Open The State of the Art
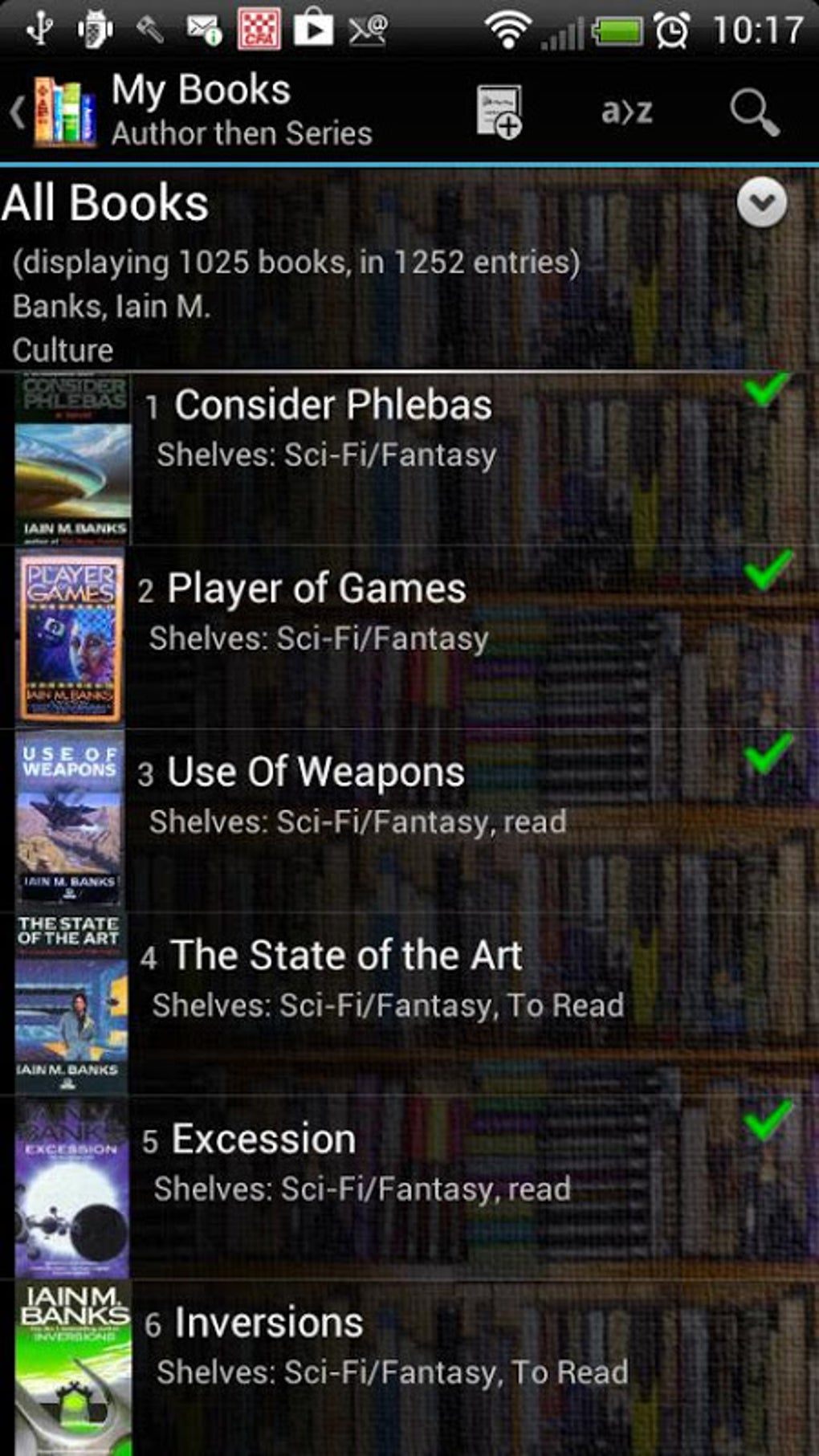The height and width of the screenshot is (1456, 819). (347, 956)
